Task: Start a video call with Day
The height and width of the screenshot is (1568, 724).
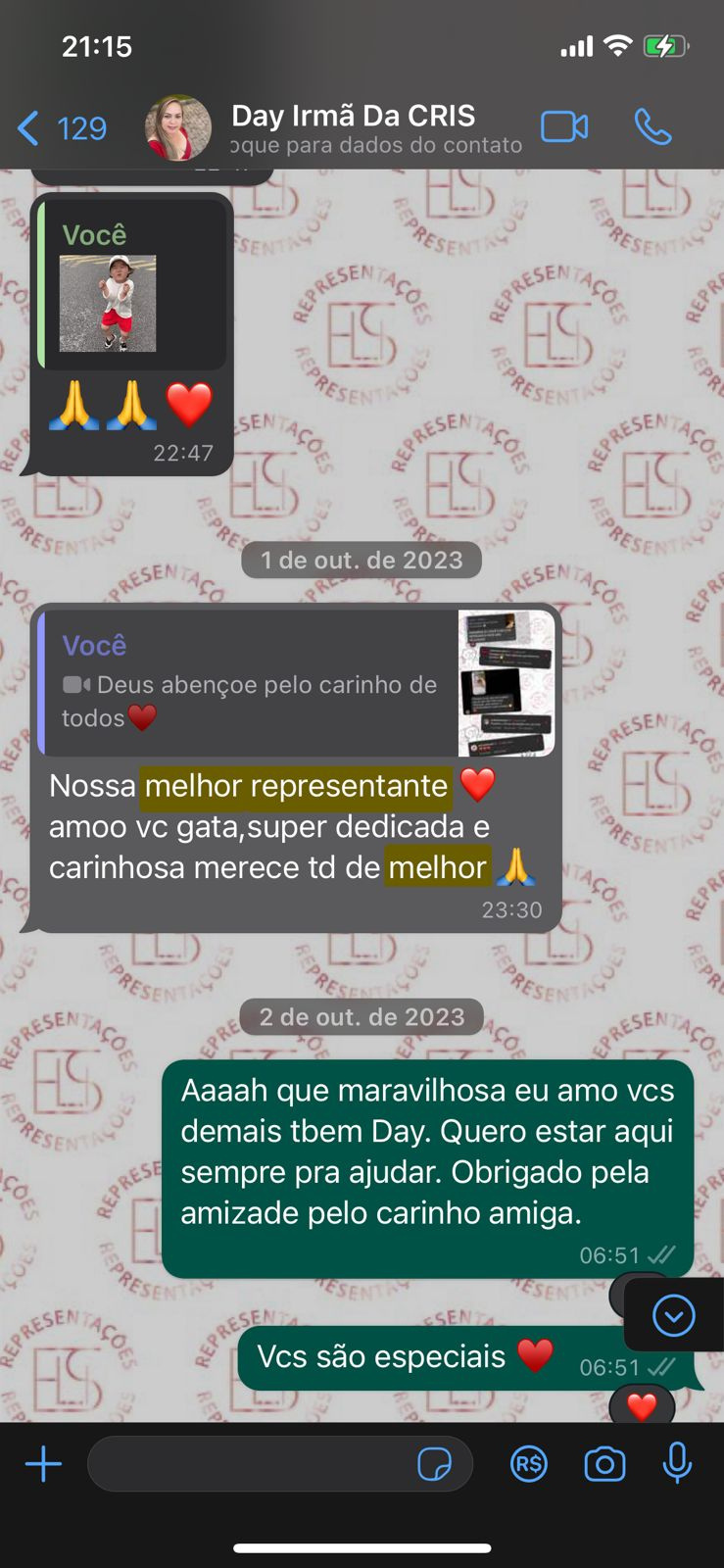Action: coord(564,127)
